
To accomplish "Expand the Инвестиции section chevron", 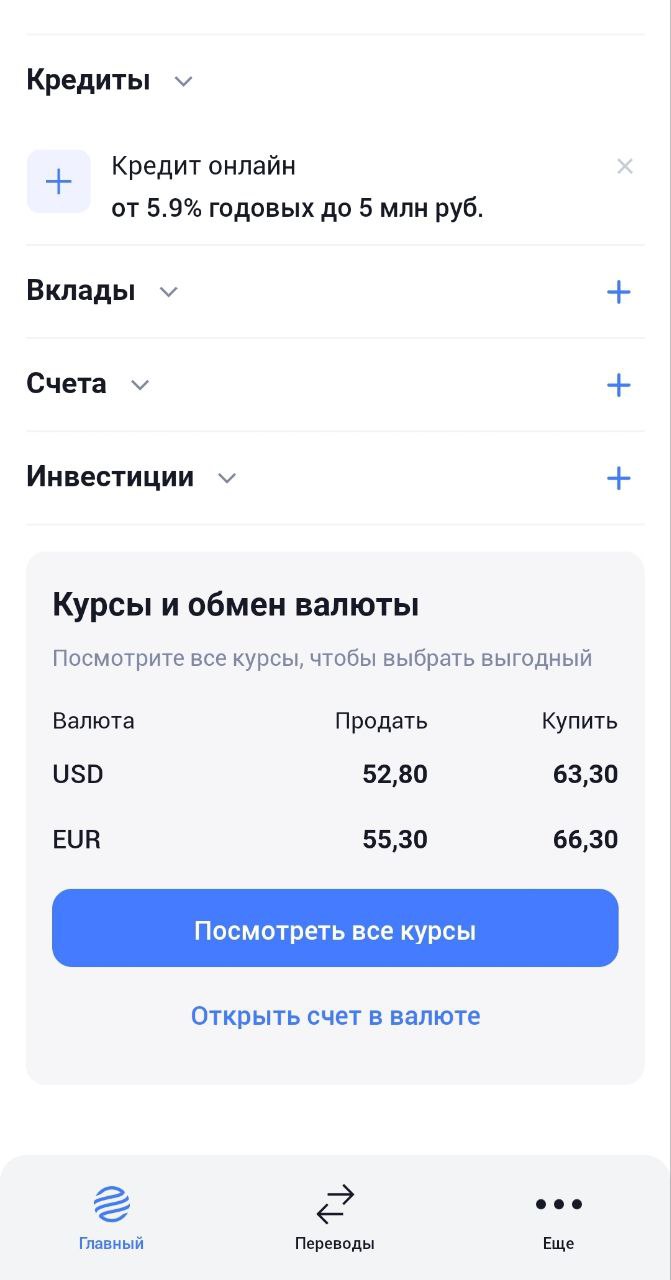I will coord(227,478).
